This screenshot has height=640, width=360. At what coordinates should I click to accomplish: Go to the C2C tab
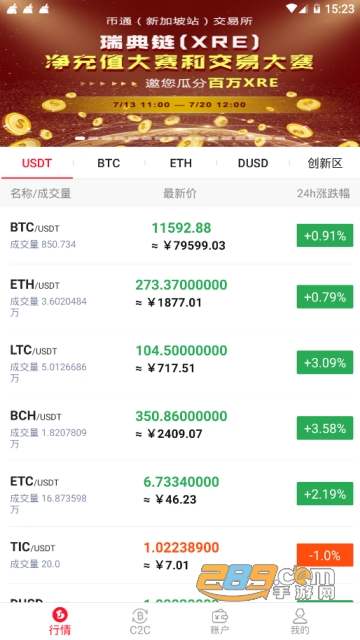(140, 621)
